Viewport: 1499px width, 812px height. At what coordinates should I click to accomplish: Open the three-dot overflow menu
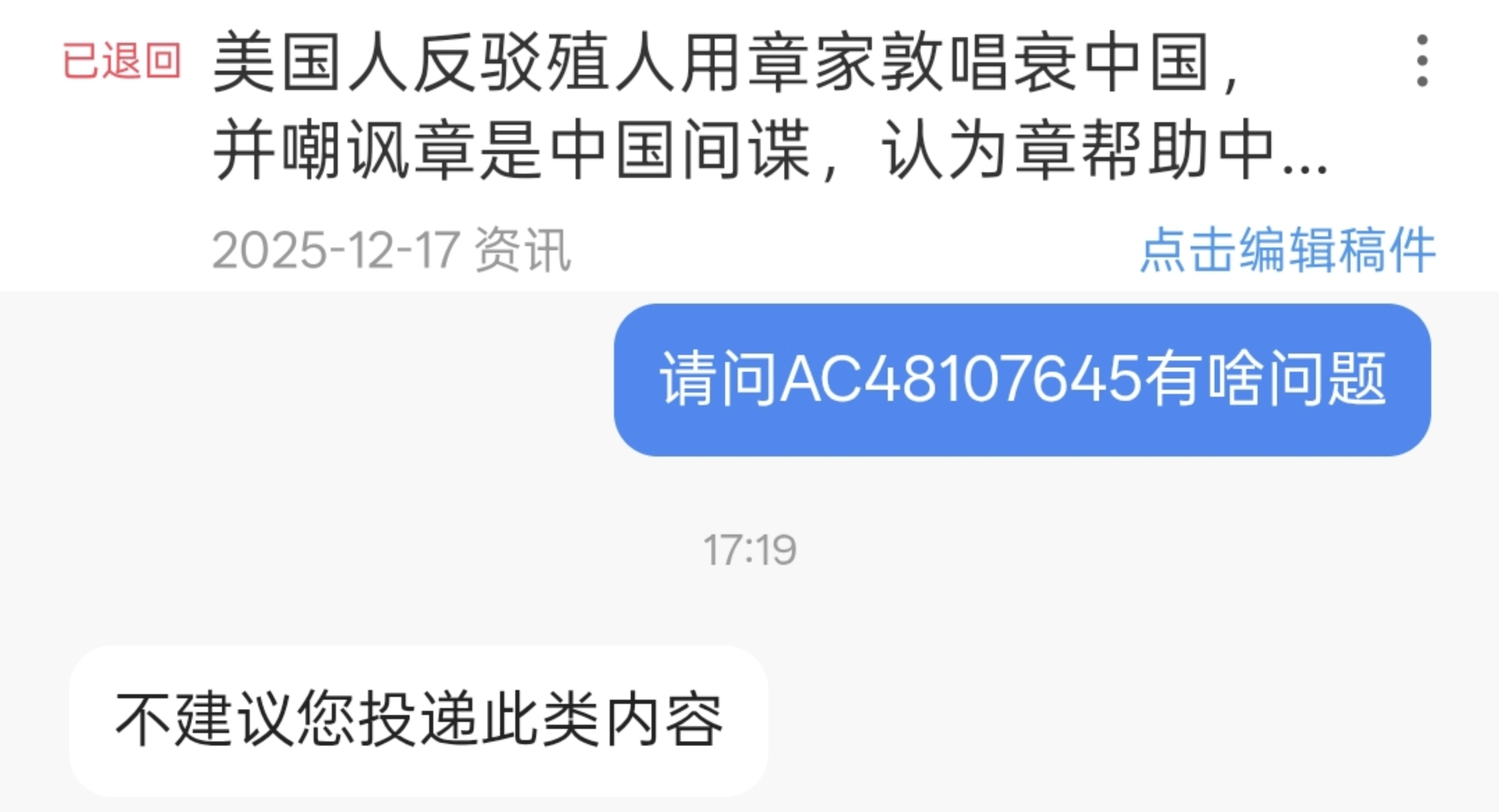point(1421,61)
